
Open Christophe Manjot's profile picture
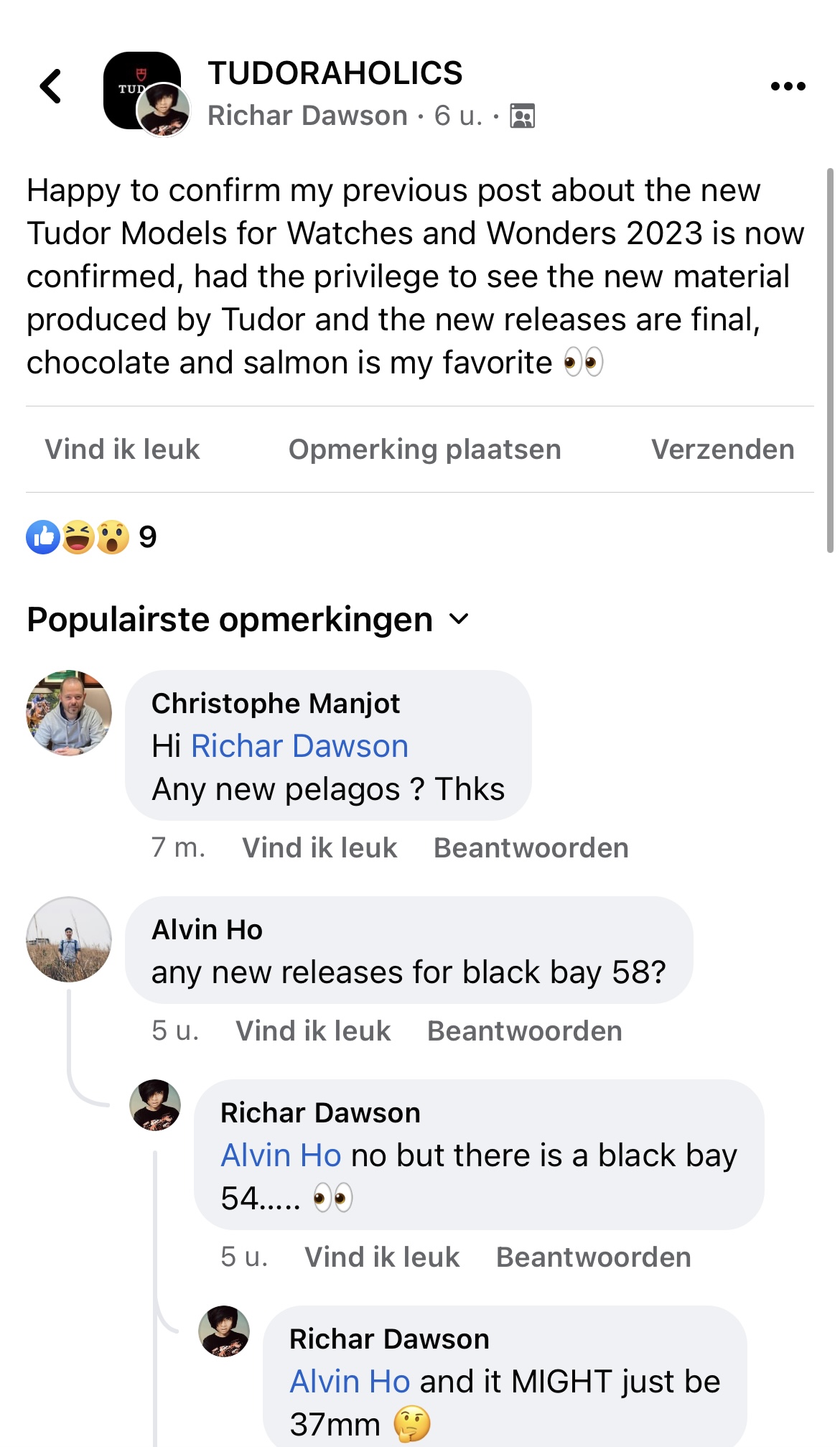click(x=69, y=713)
